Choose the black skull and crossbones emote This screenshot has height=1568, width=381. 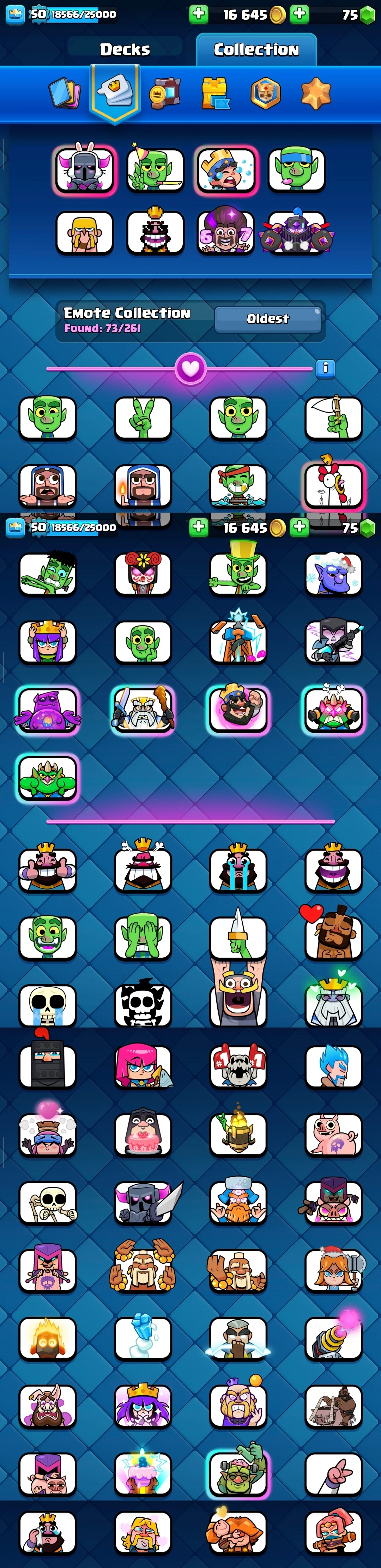[143, 1005]
